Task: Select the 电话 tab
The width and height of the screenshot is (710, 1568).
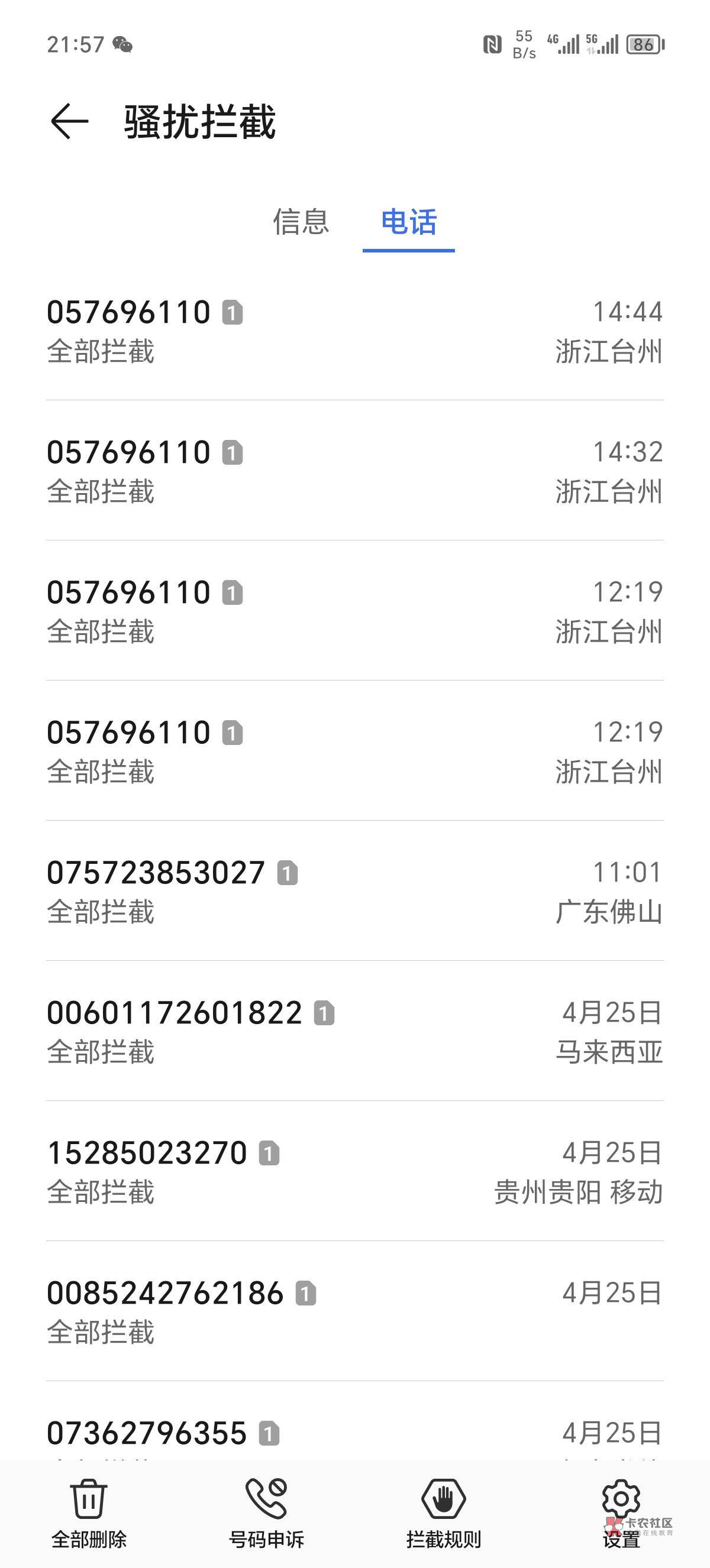Action: (x=409, y=222)
